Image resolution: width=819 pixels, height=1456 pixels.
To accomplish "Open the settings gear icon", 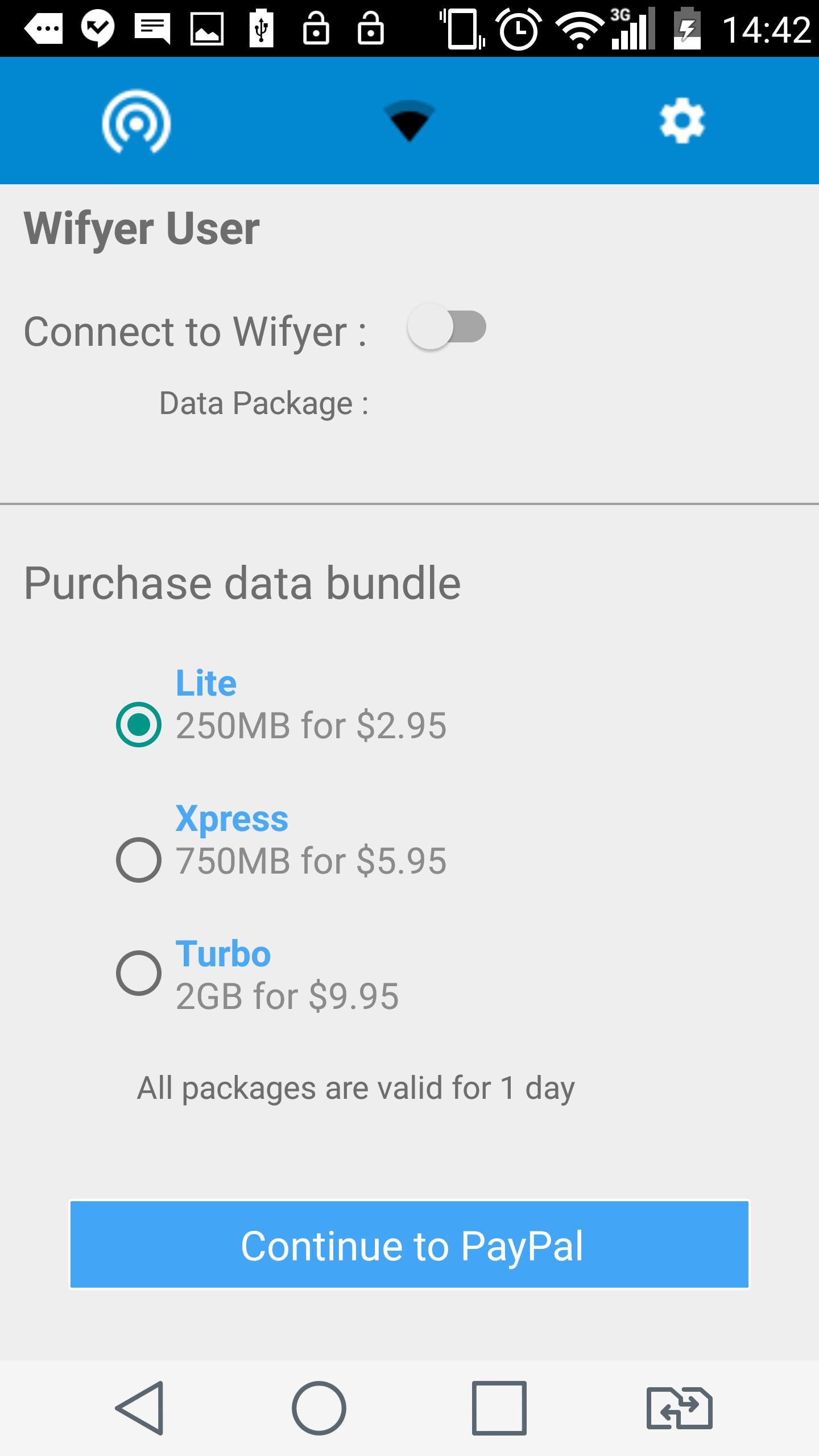I will 682,122.
